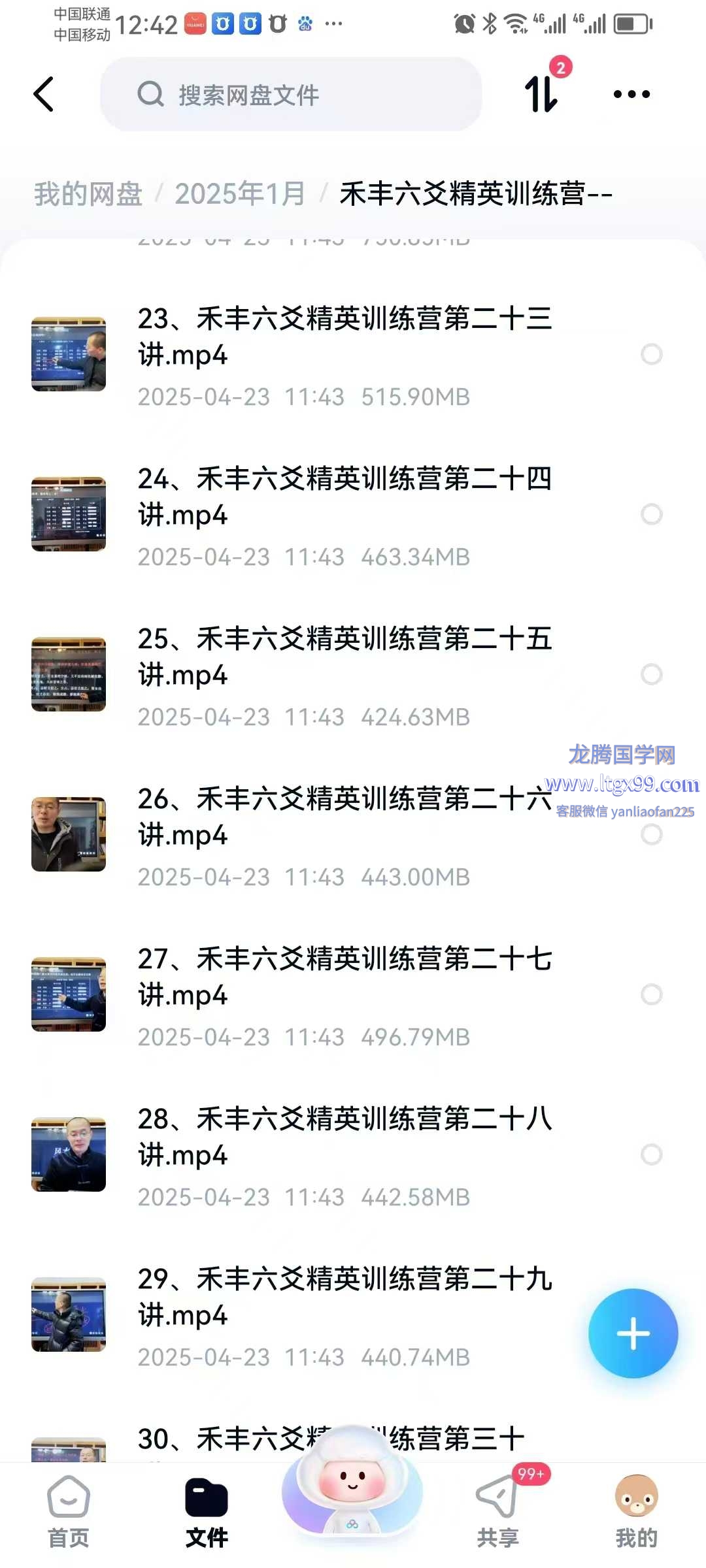Open video 26、禾丰六爻精英训练营第二十六讲.mp4
706x1568 pixels.
(x=345, y=817)
